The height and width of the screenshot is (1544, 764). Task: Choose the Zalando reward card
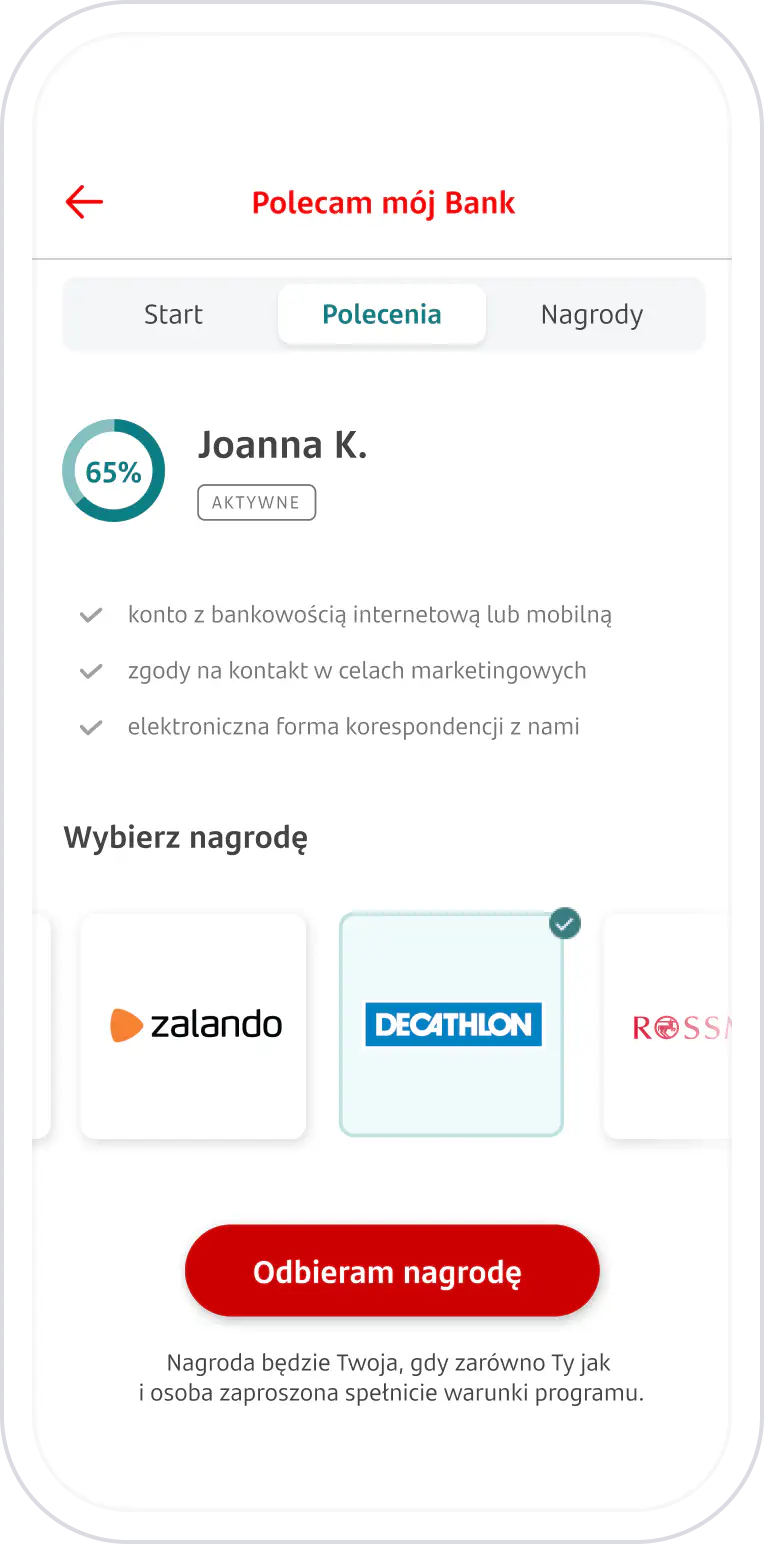click(194, 1025)
